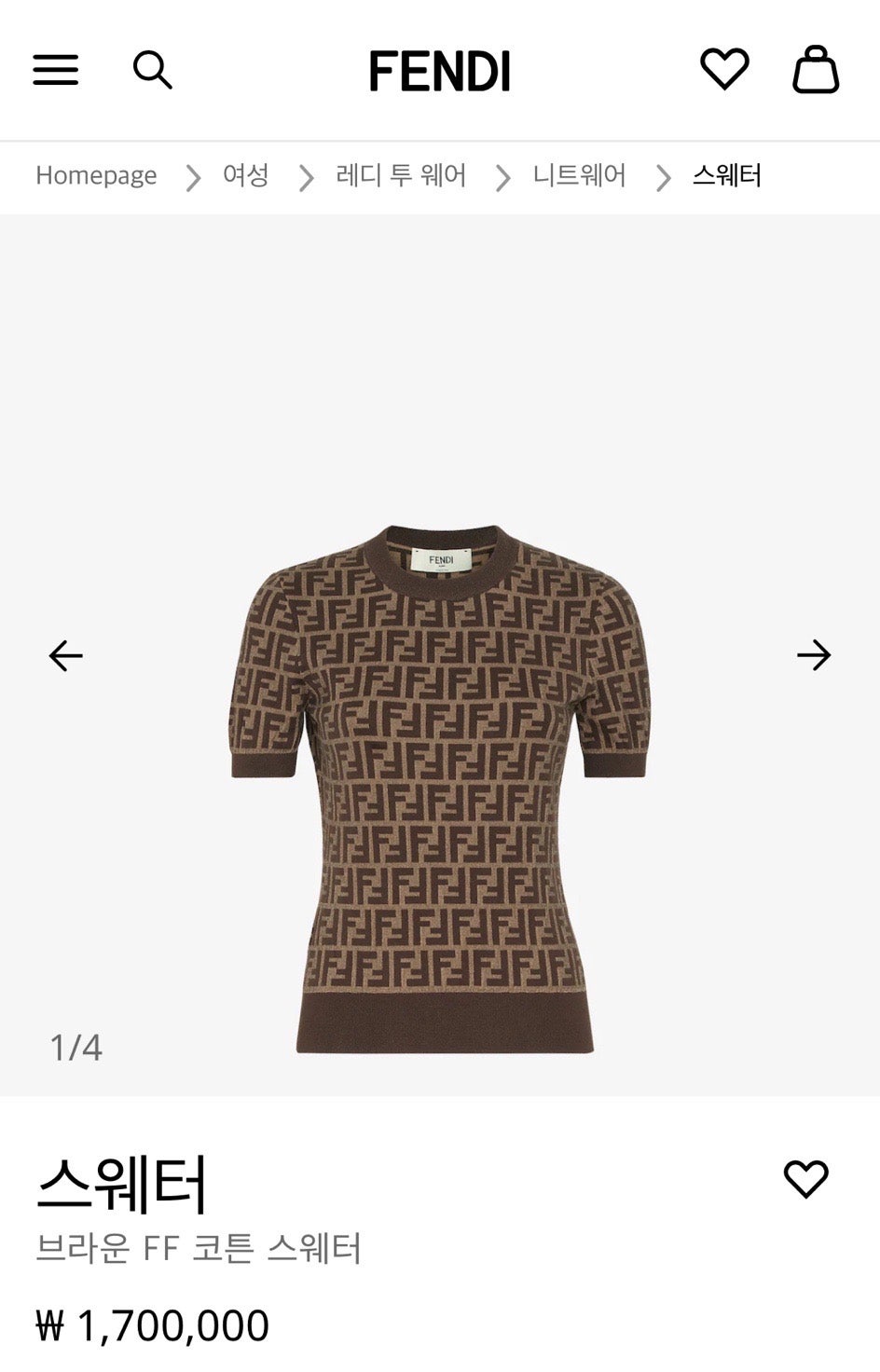The image size is (880, 1372).
Task: Go to Homepage breadcrumb
Action: [96, 175]
